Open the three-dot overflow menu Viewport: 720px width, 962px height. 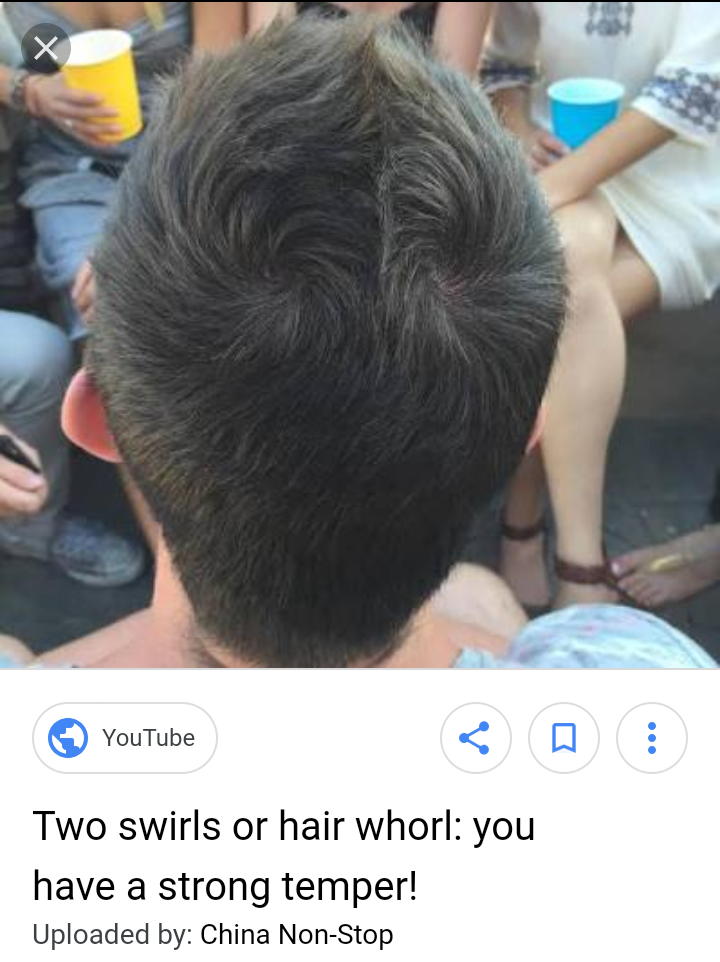tap(652, 738)
